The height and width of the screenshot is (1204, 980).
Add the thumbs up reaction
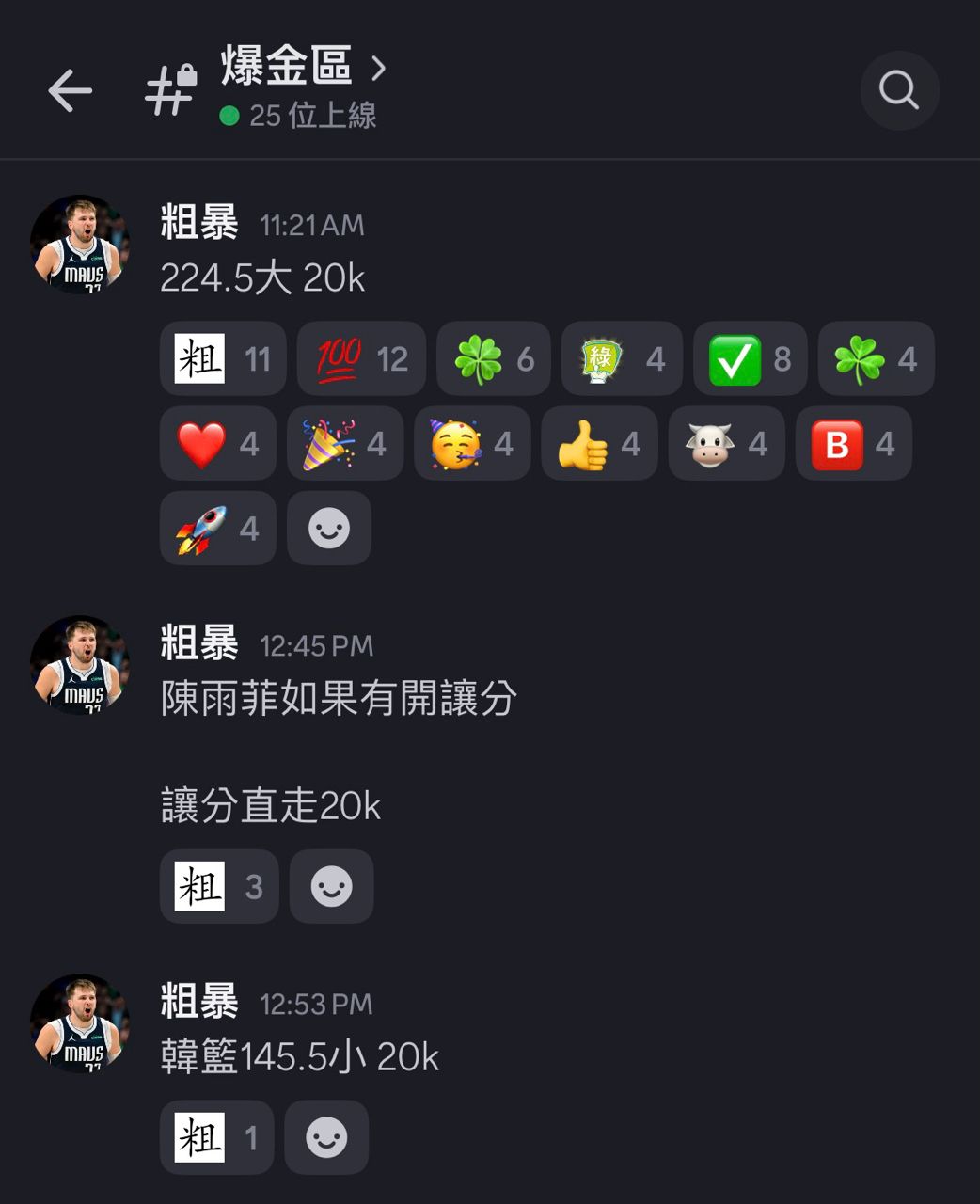tap(599, 443)
